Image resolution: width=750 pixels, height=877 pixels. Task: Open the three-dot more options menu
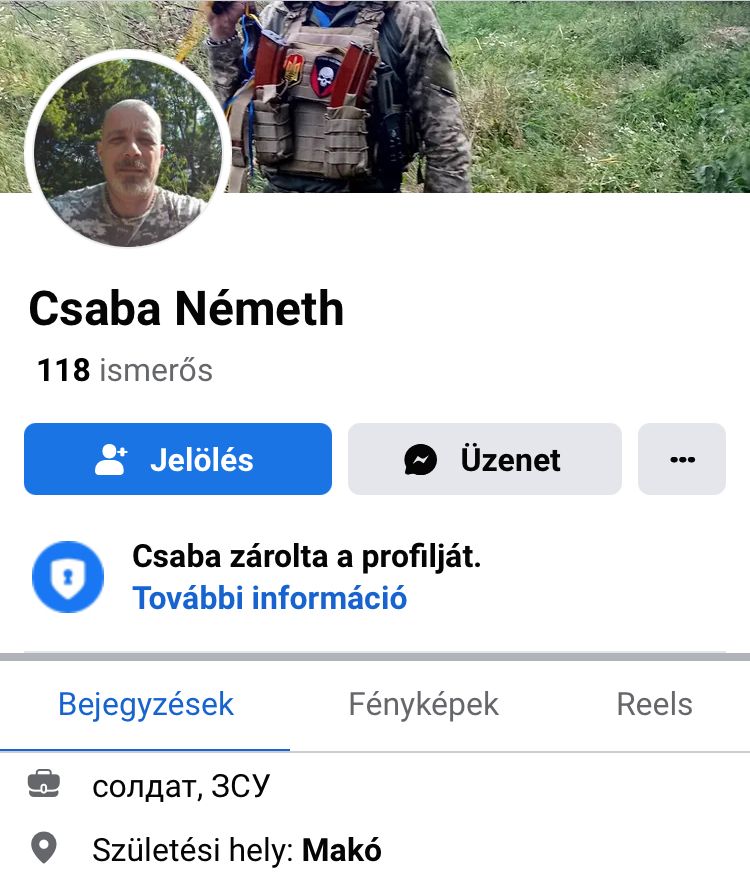pos(682,459)
